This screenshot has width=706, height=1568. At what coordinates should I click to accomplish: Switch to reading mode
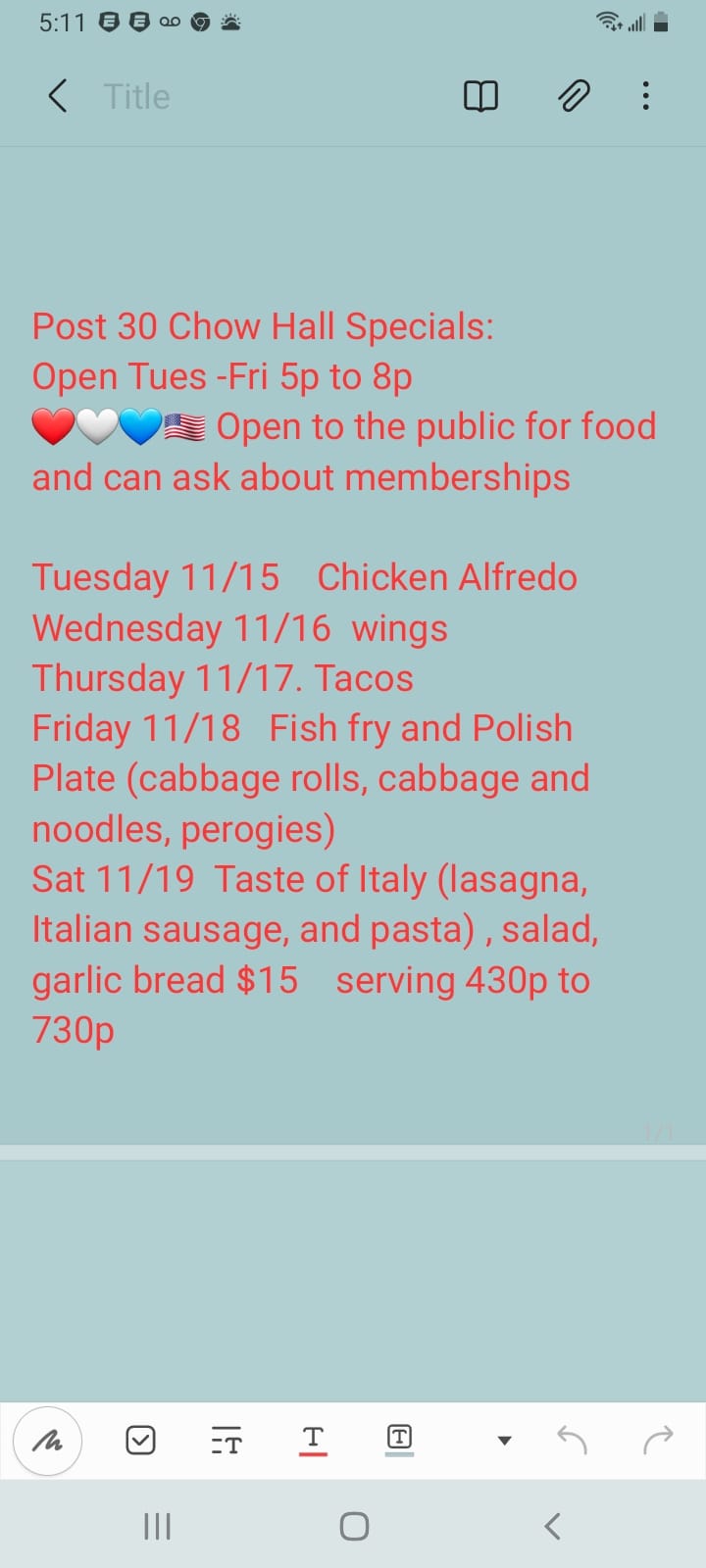[x=480, y=96]
